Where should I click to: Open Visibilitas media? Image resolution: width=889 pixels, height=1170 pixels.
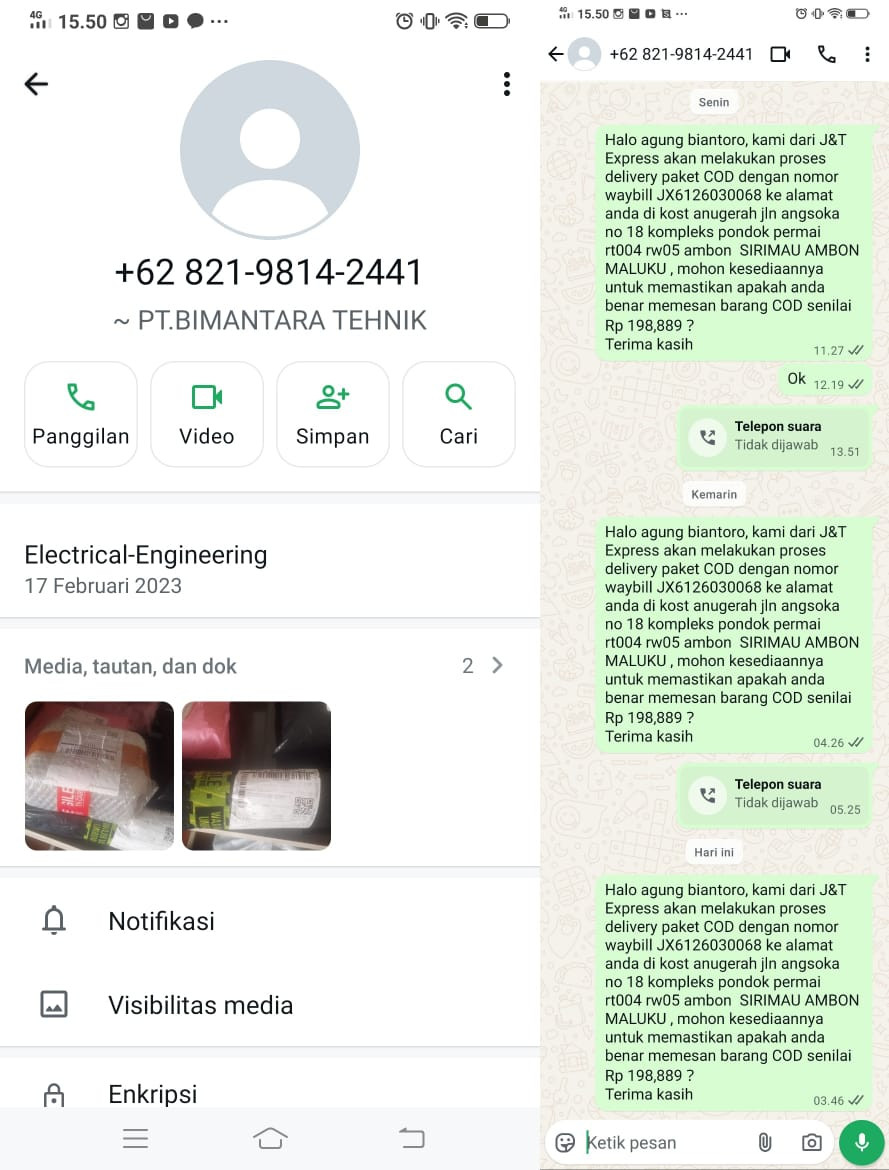(x=269, y=1004)
